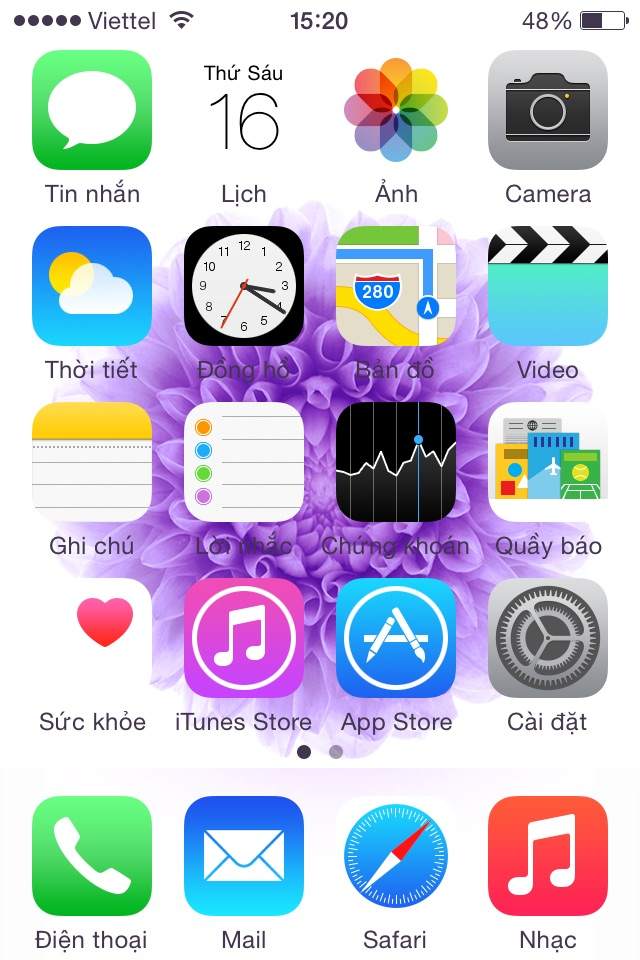The image size is (640, 960).
Task: Open Cài đặt settings
Action: (x=548, y=638)
